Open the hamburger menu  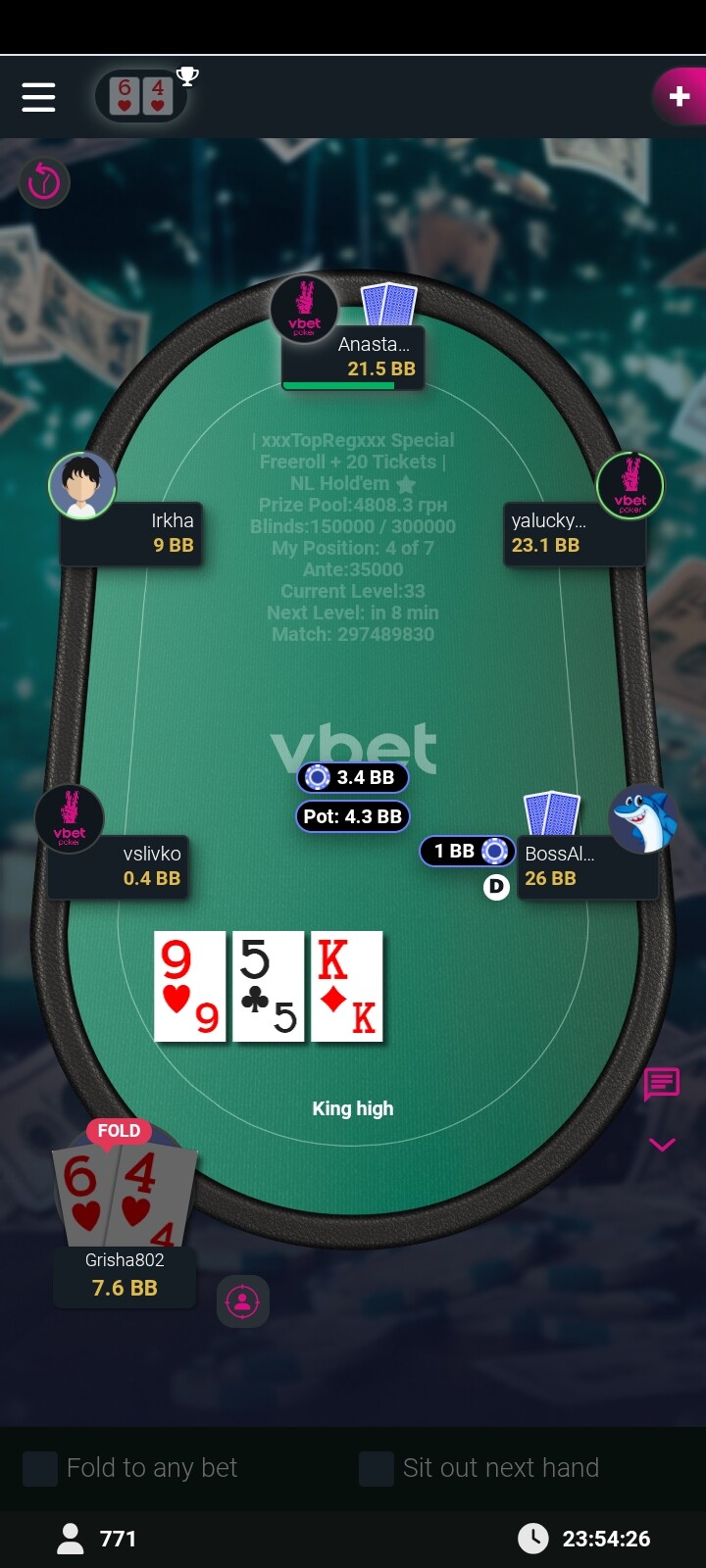pos(38,97)
